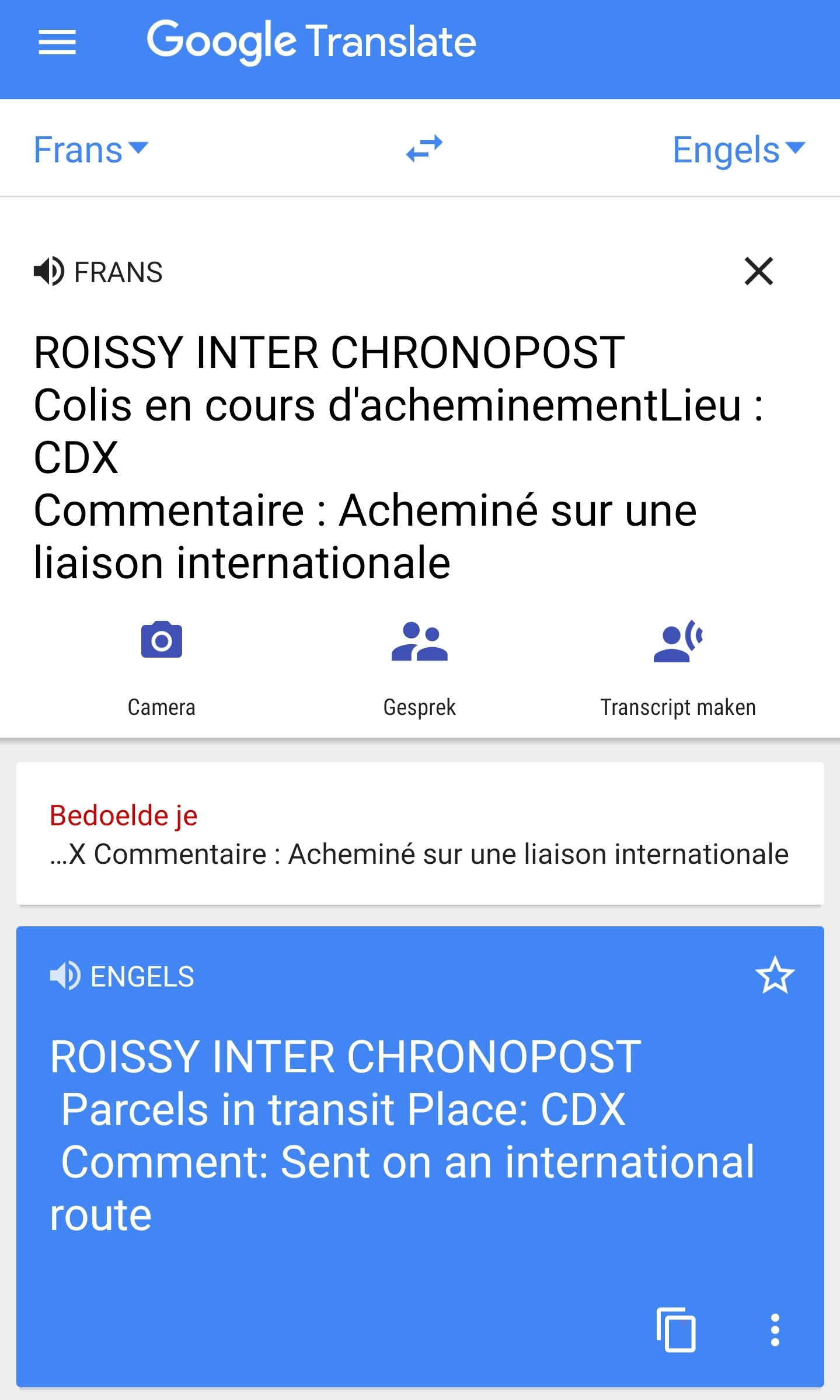Open the translation overflow menu

coord(775,1330)
